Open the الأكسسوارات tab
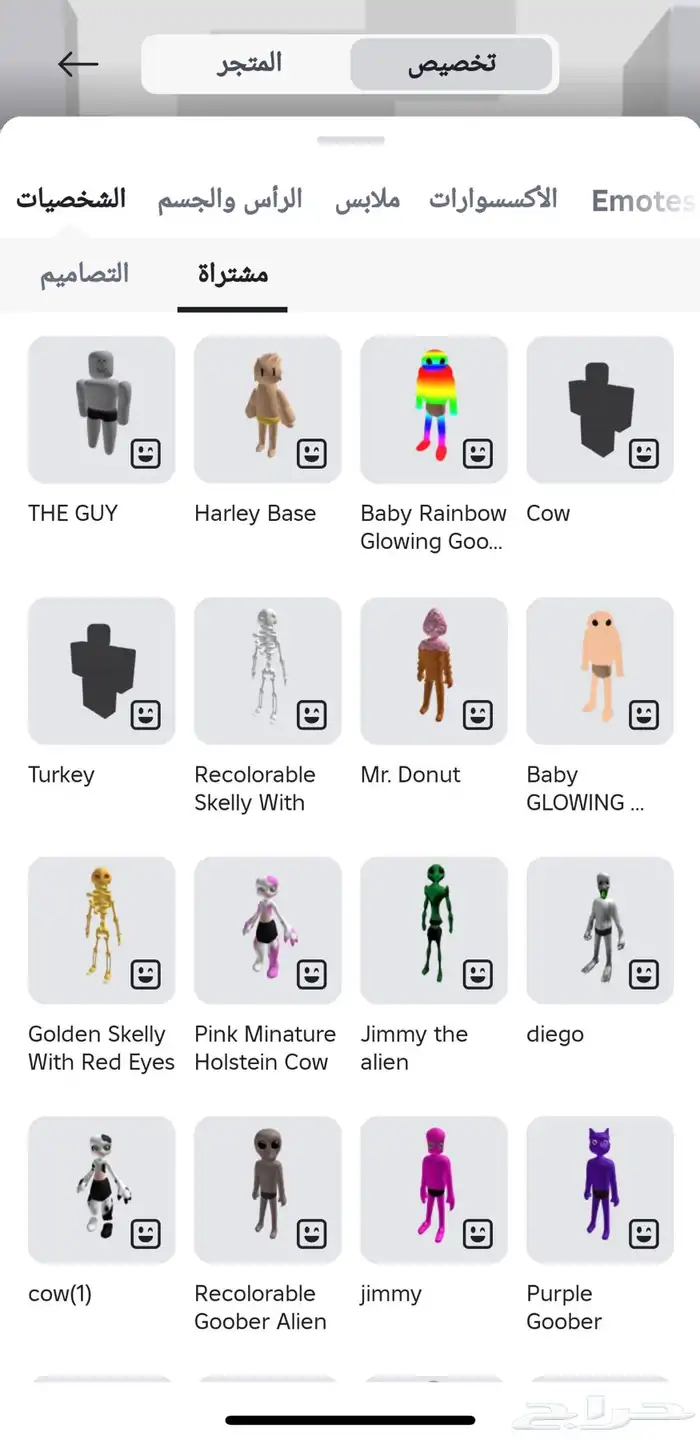The width and height of the screenshot is (700, 1440). coord(493,199)
